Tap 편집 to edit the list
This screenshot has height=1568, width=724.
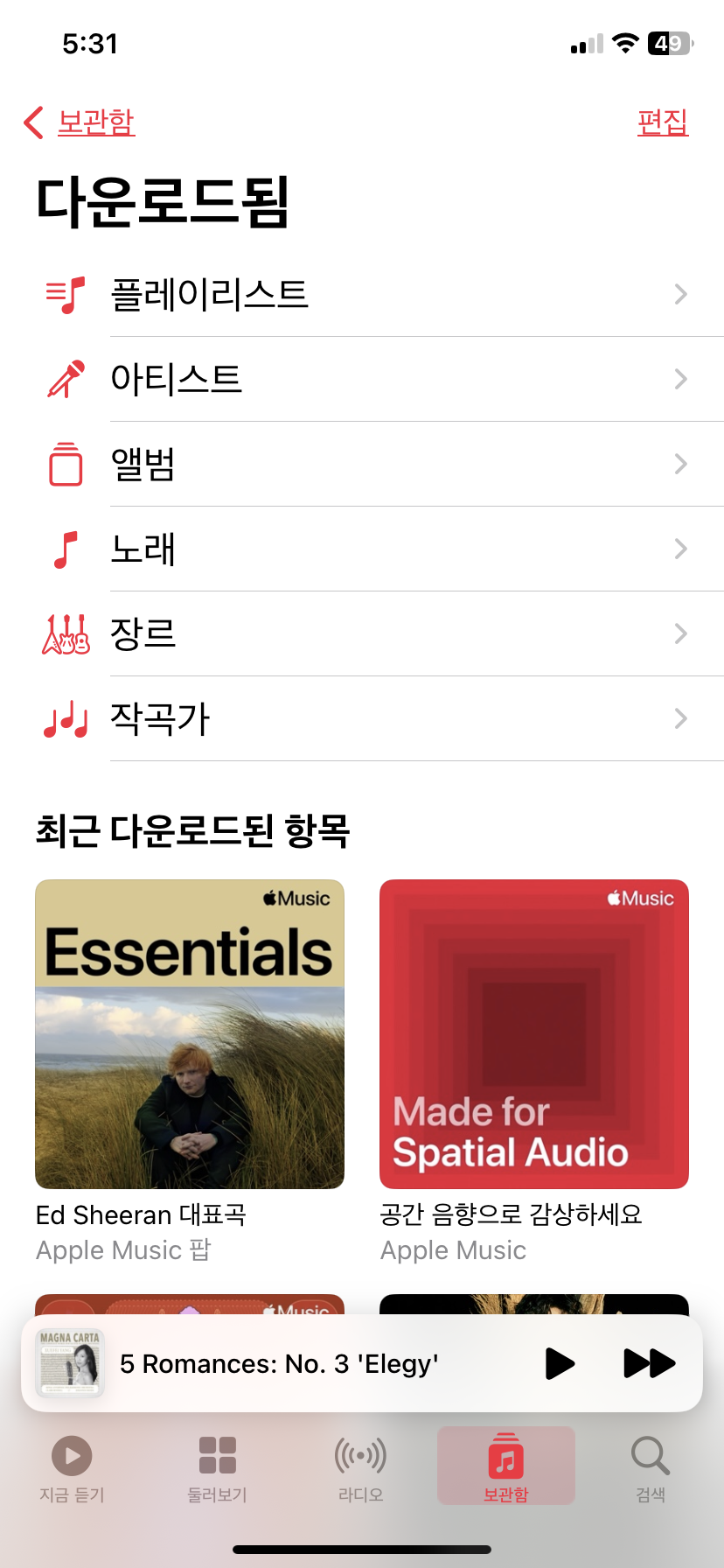(662, 122)
